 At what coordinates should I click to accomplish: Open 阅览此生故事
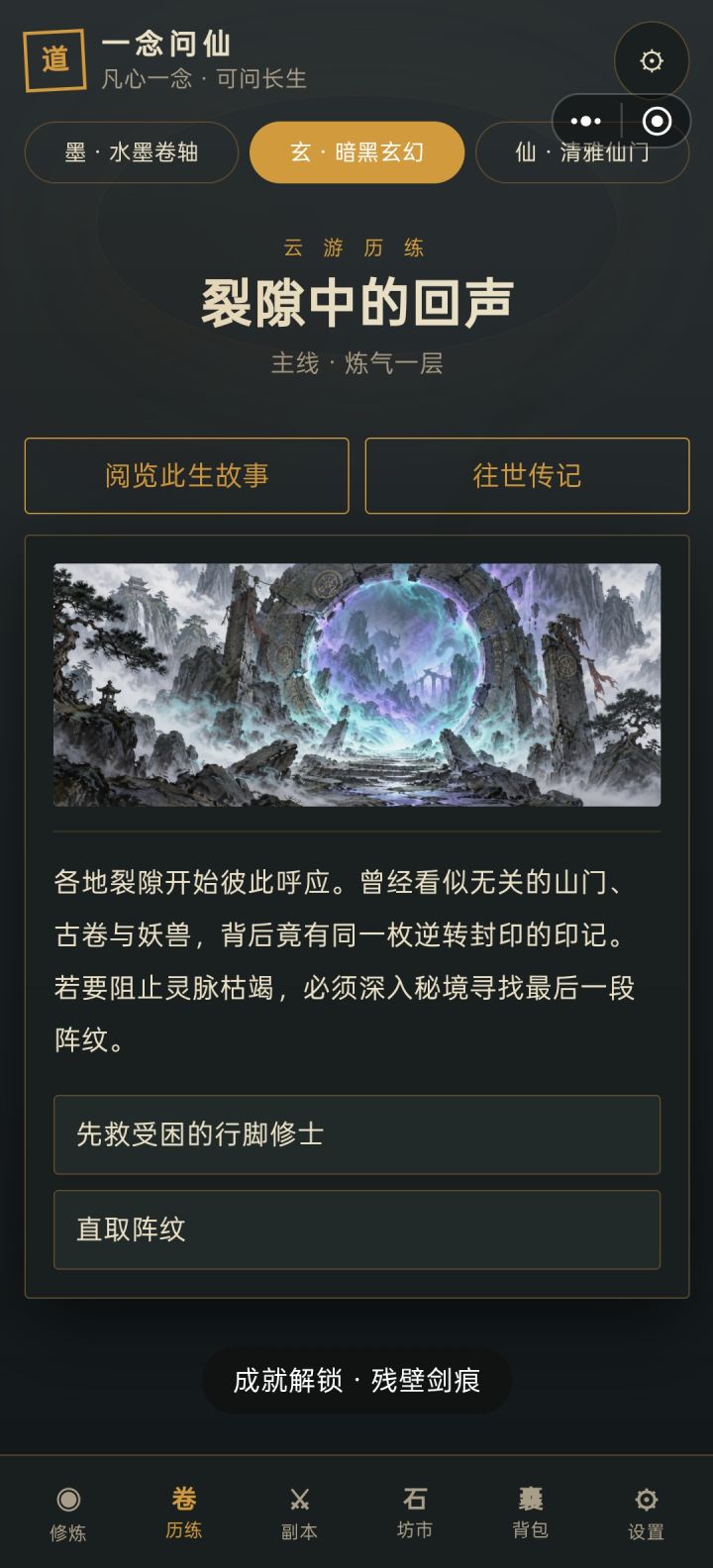coord(186,476)
